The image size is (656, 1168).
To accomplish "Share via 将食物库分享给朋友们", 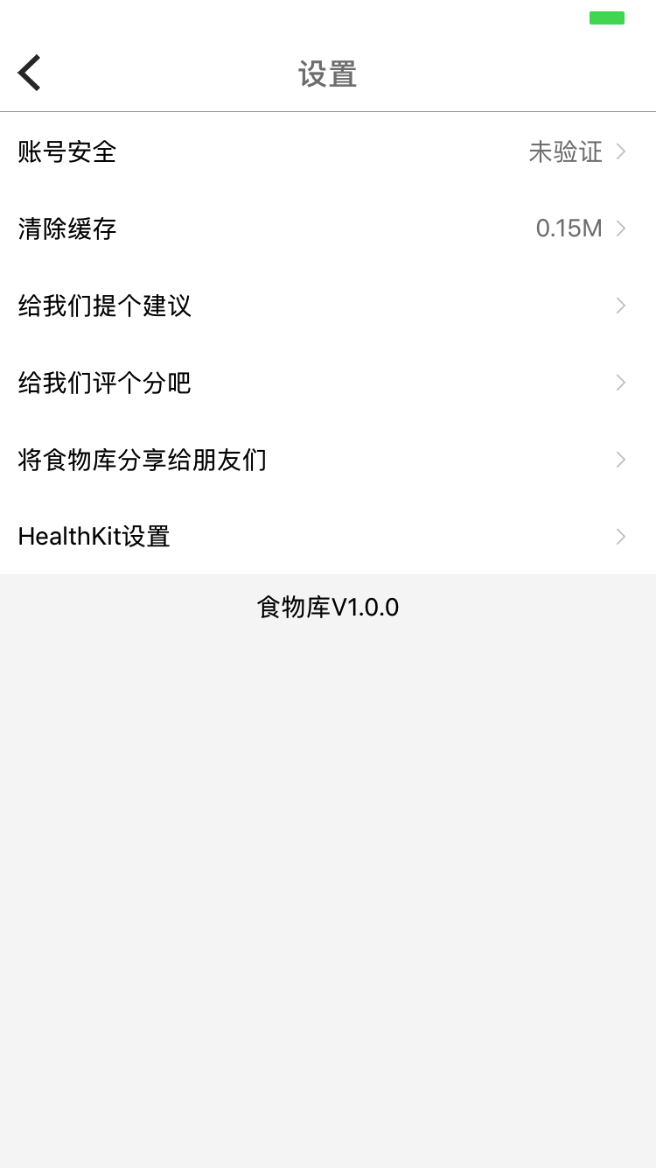I will click(328, 460).
